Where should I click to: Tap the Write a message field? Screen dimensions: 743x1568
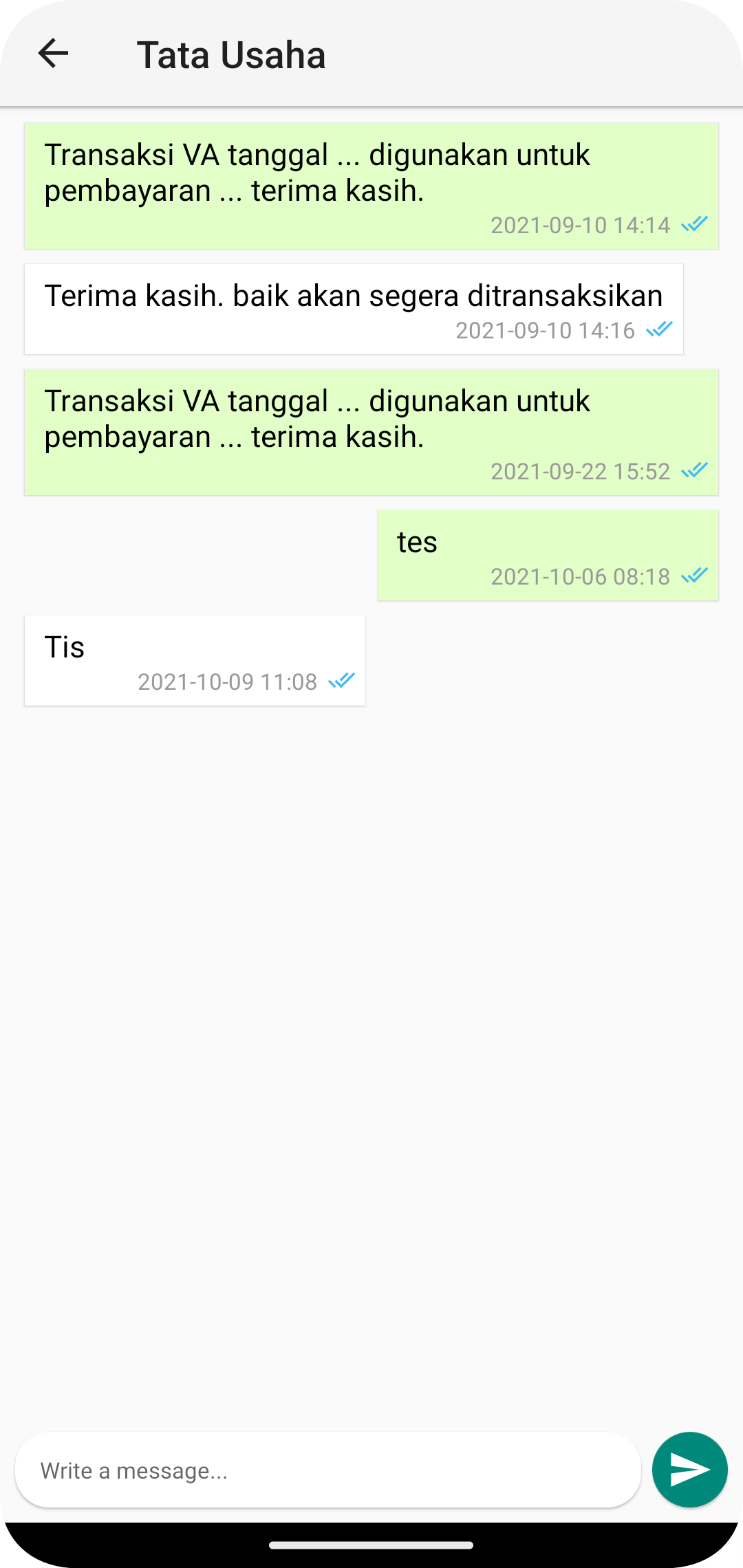(328, 1470)
